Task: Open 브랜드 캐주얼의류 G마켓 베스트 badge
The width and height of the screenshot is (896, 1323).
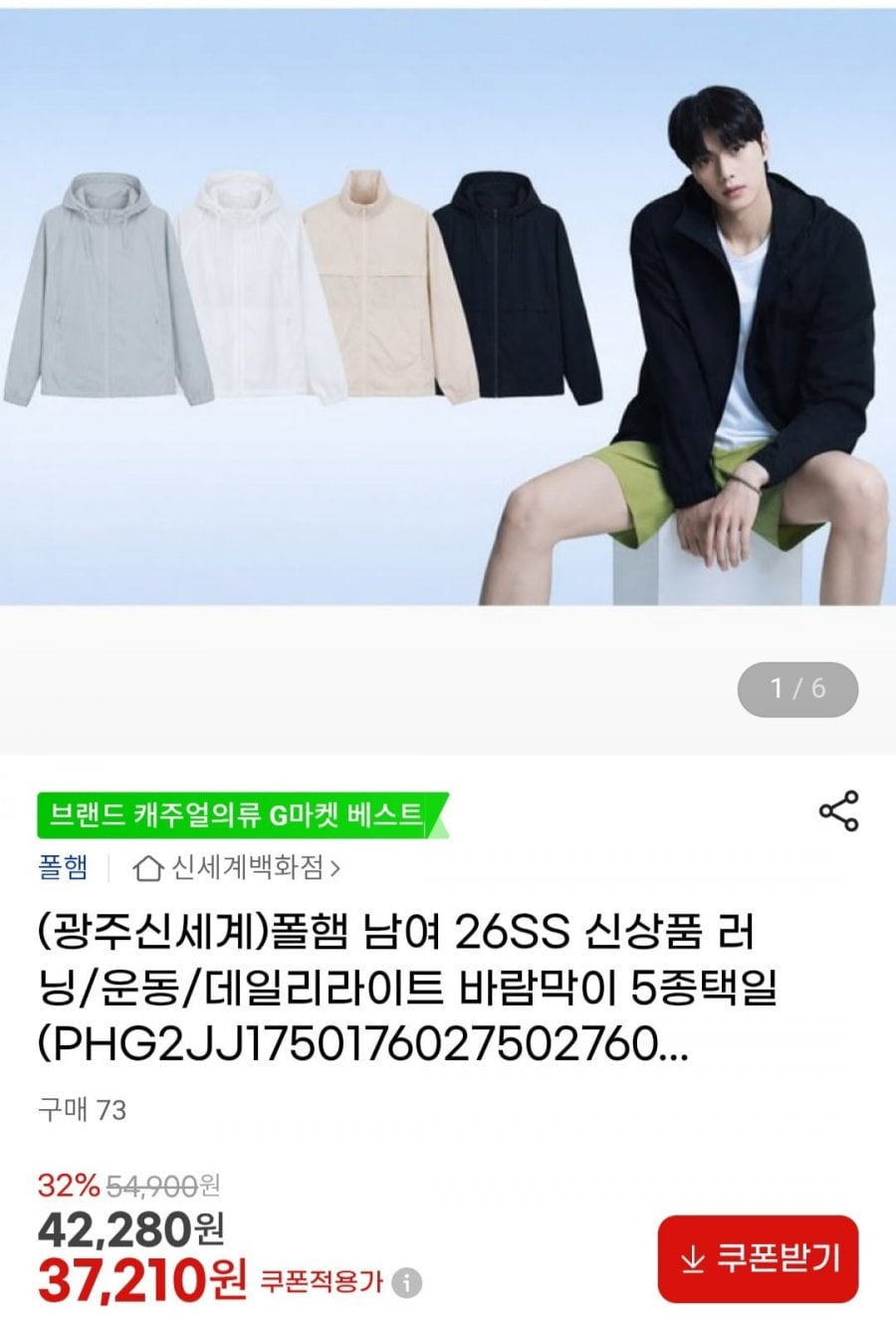Action: click(x=239, y=815)
